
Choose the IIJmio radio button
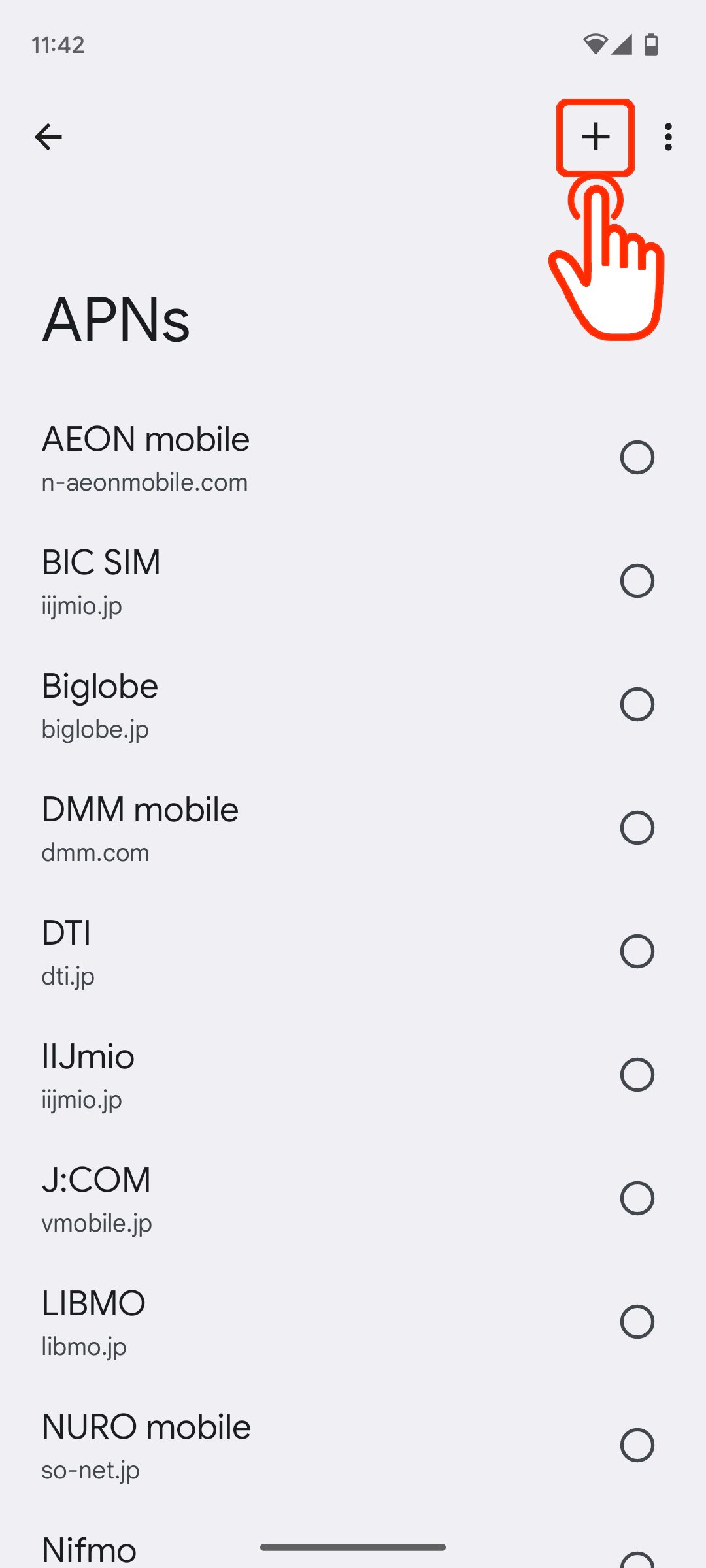pyautogui.click(x=637, y=1075)
